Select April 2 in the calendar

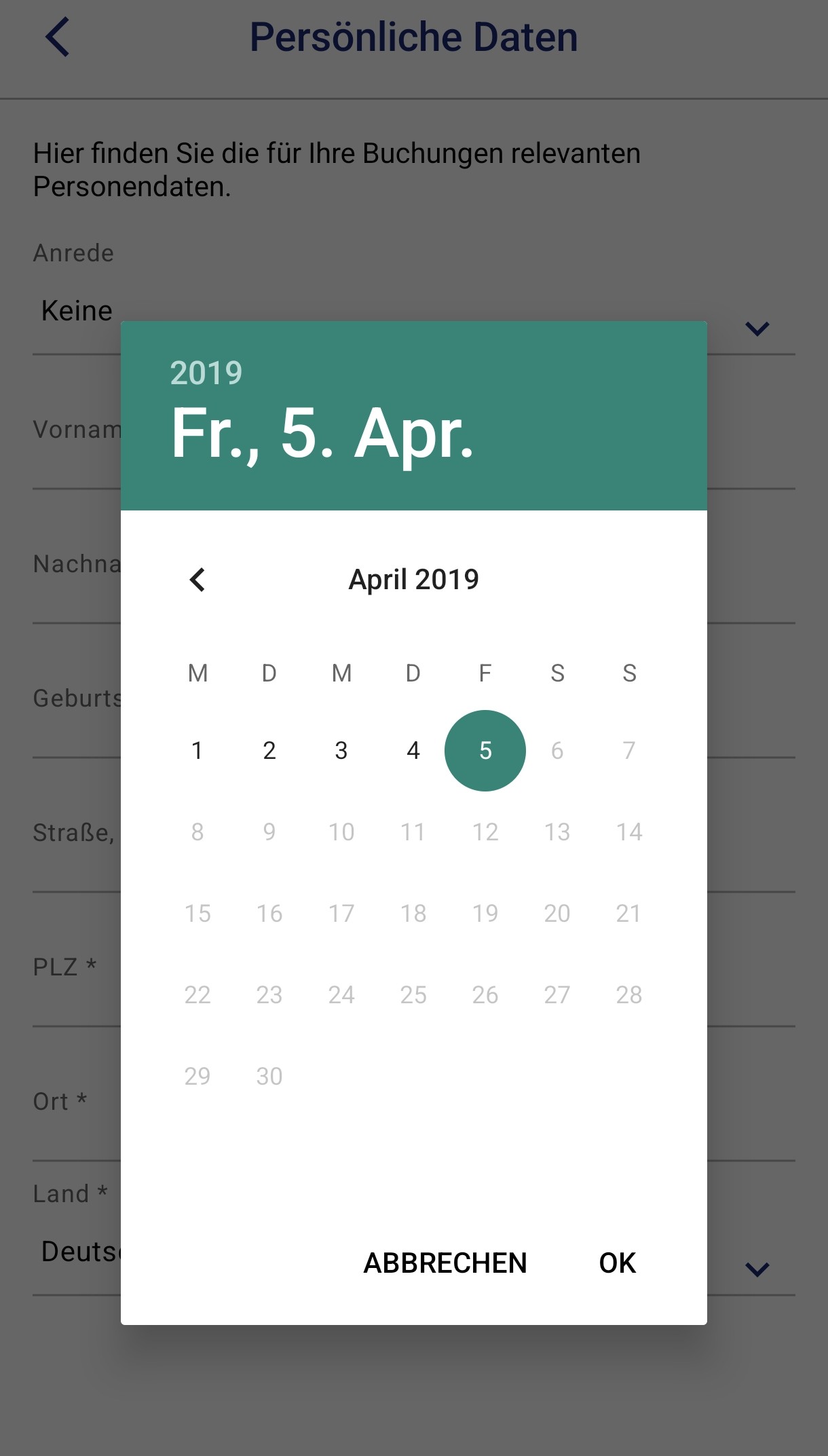(x=269, y=751)
